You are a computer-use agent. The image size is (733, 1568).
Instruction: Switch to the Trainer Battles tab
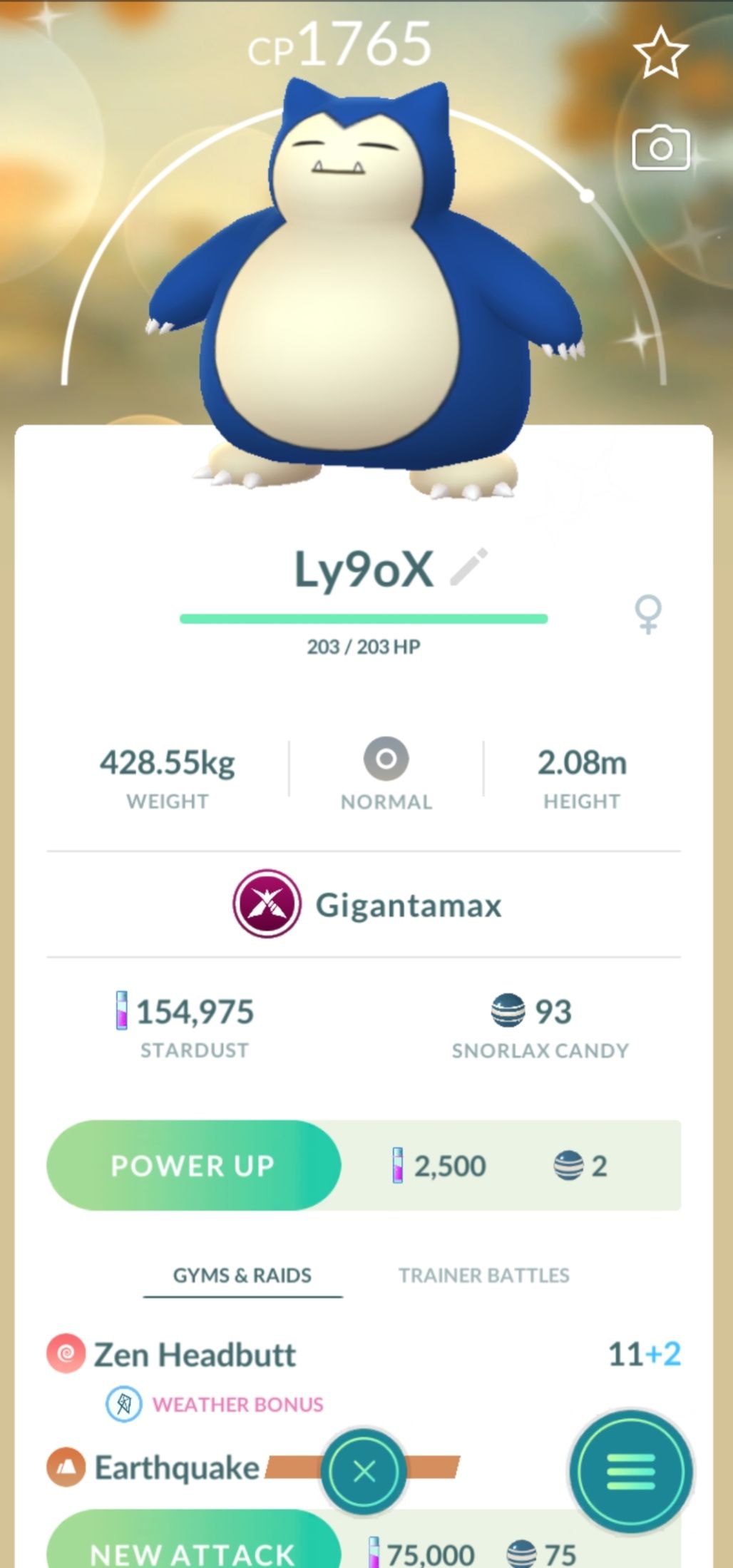[x=483, y=1275]
